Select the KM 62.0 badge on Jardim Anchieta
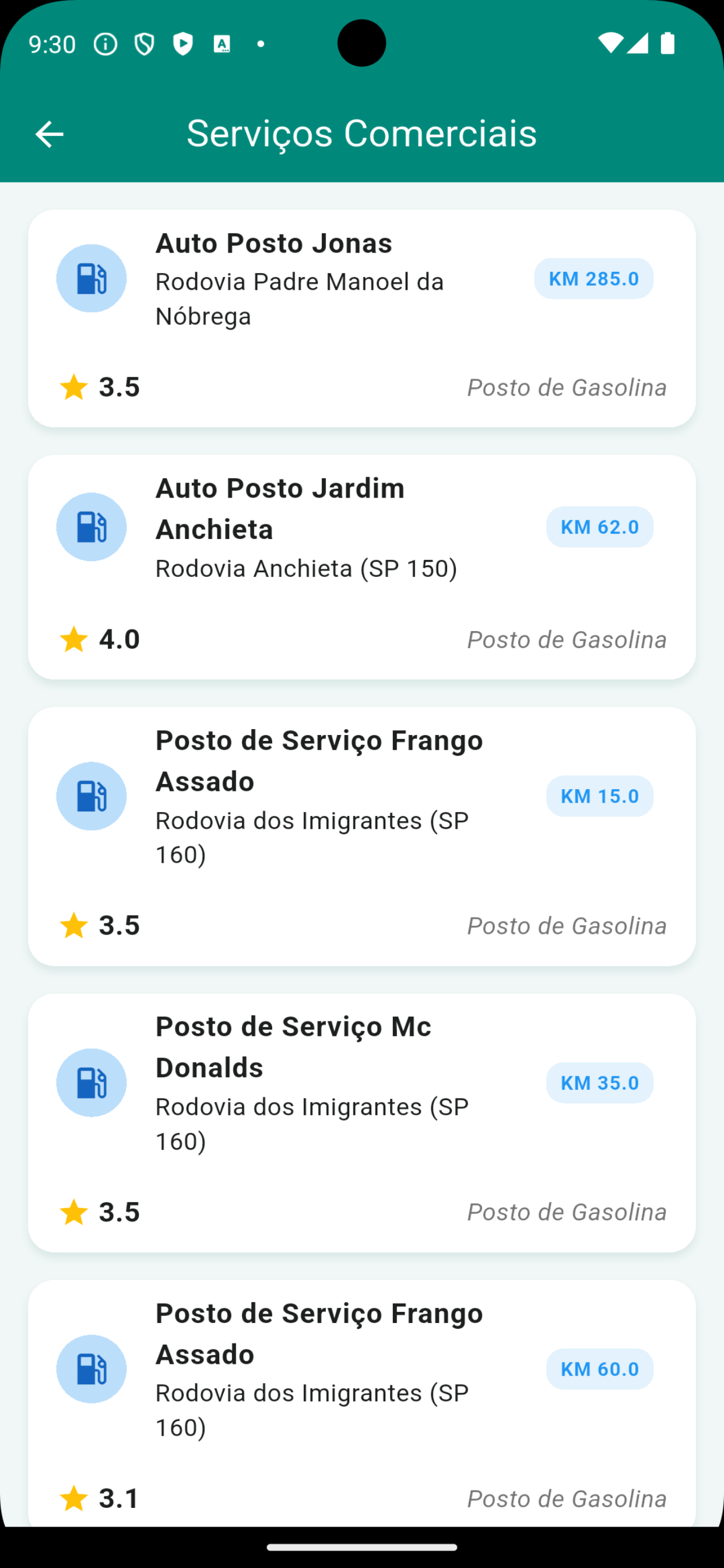 coord(599,527)
